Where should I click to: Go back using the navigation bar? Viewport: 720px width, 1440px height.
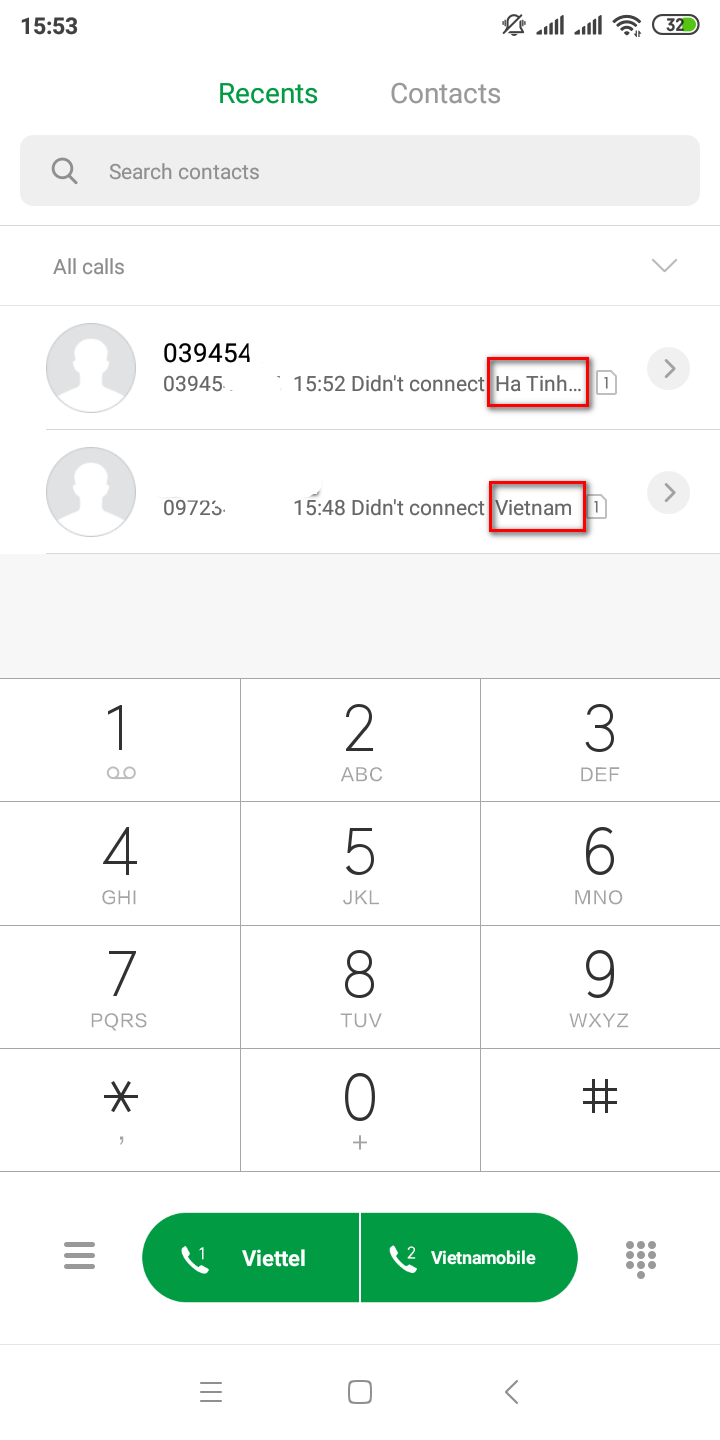coord(511,1392)
